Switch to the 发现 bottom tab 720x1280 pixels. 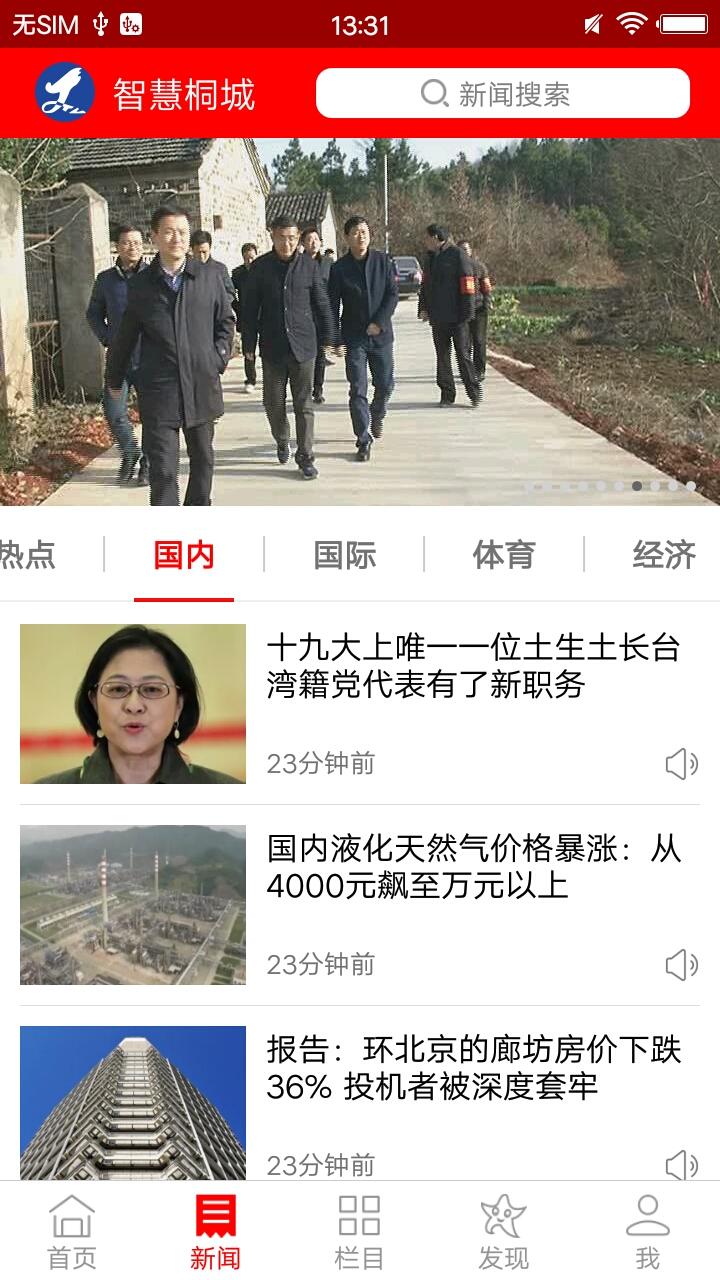(503, 1232)
